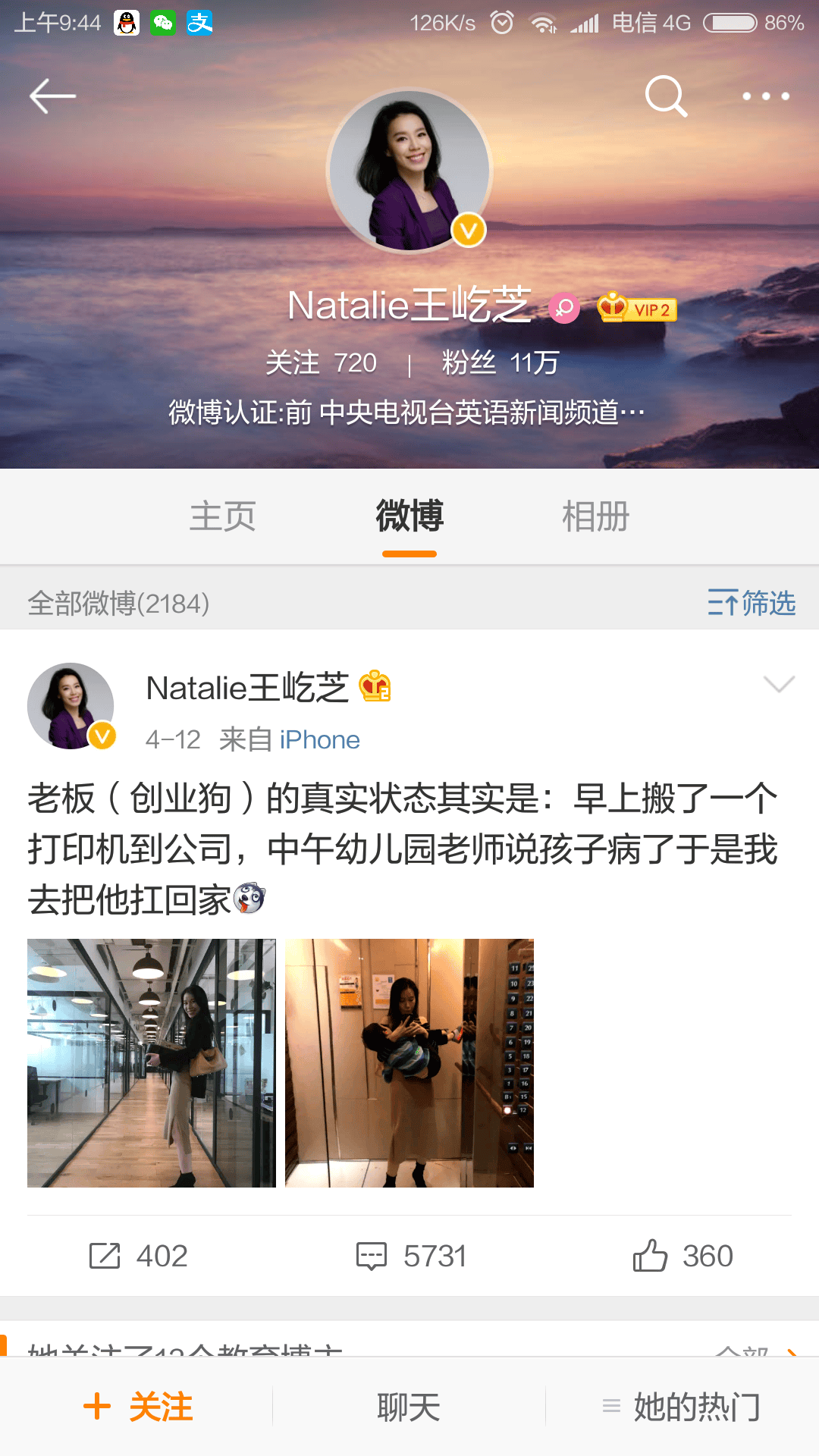
Task: Open the 关注 720 following list
Action: [321, 363]
